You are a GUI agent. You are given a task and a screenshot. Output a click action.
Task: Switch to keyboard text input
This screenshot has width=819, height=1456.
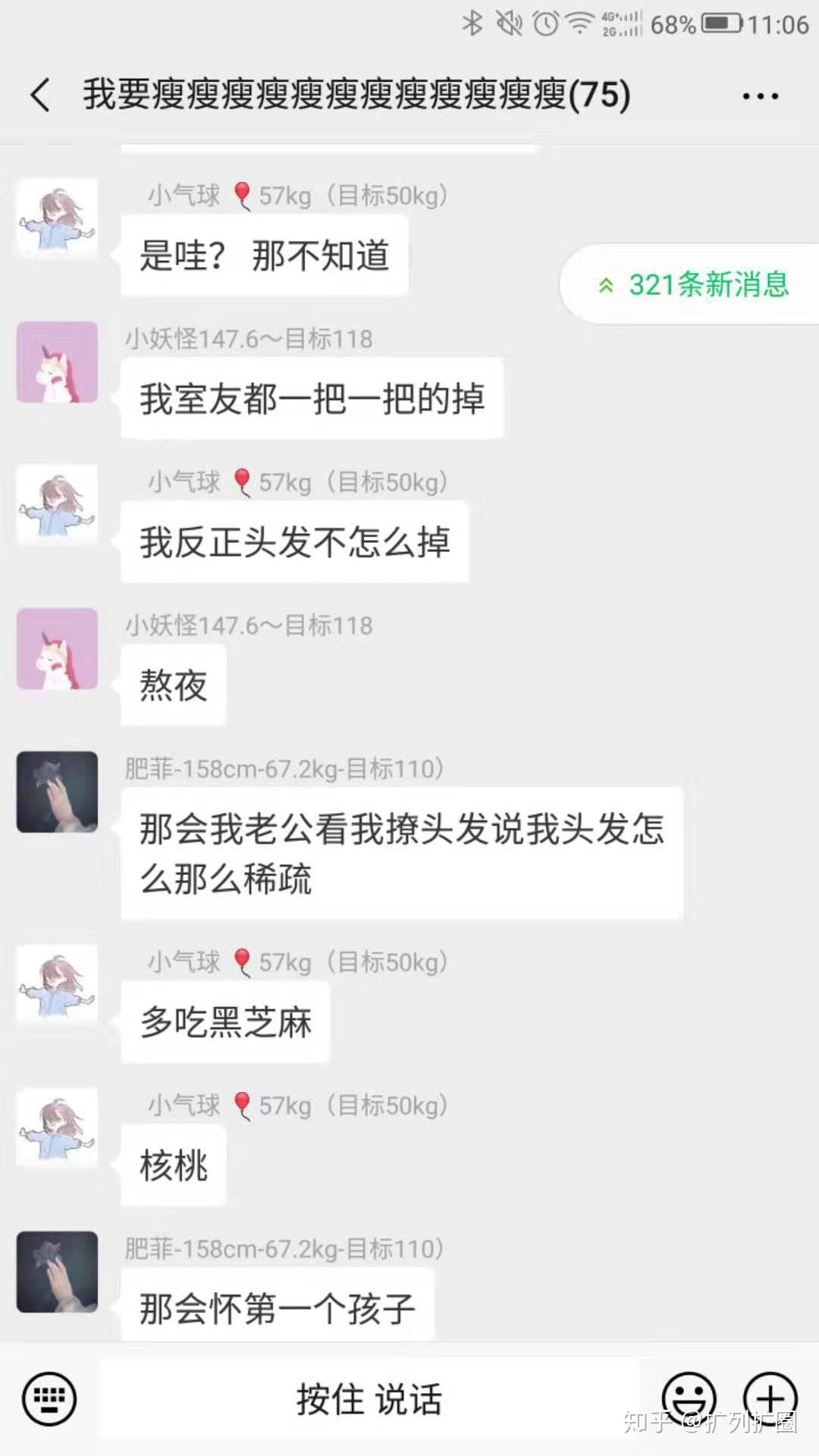tap(49, 1398)
